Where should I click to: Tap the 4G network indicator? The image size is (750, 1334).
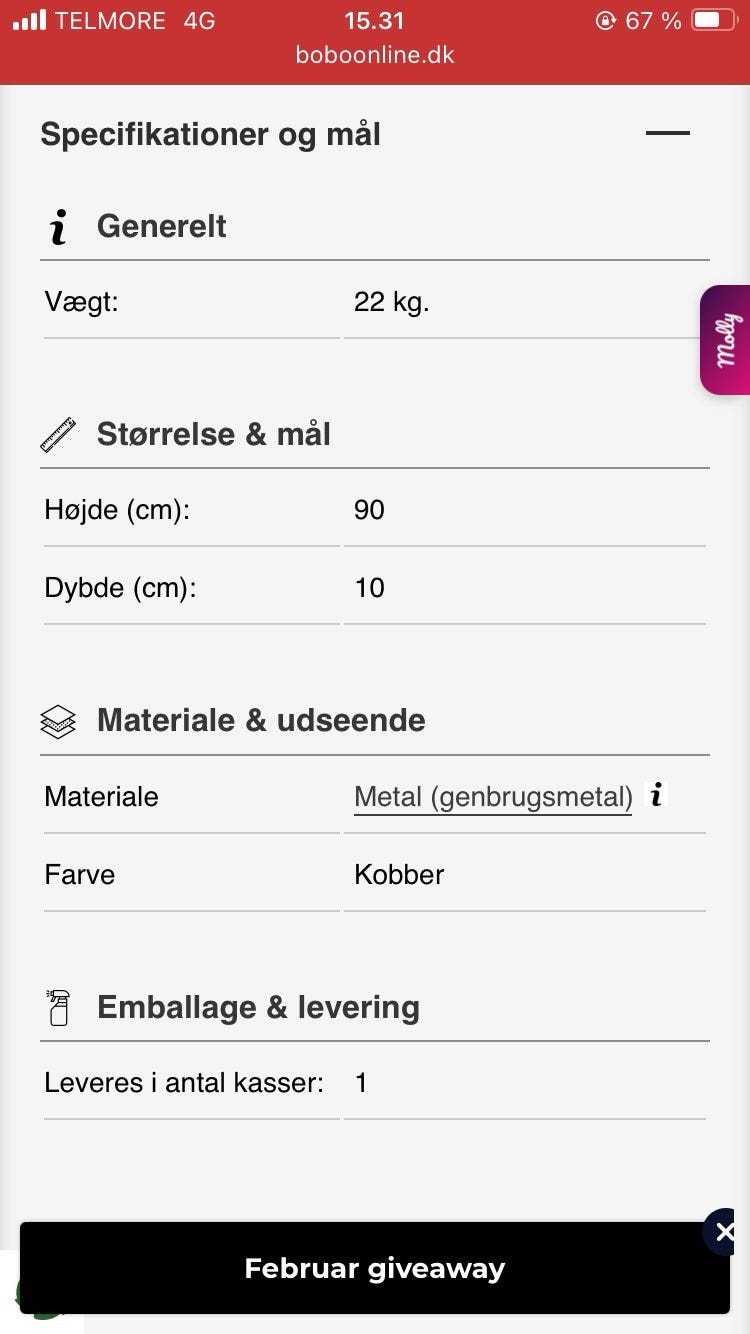tap(197, 19)
